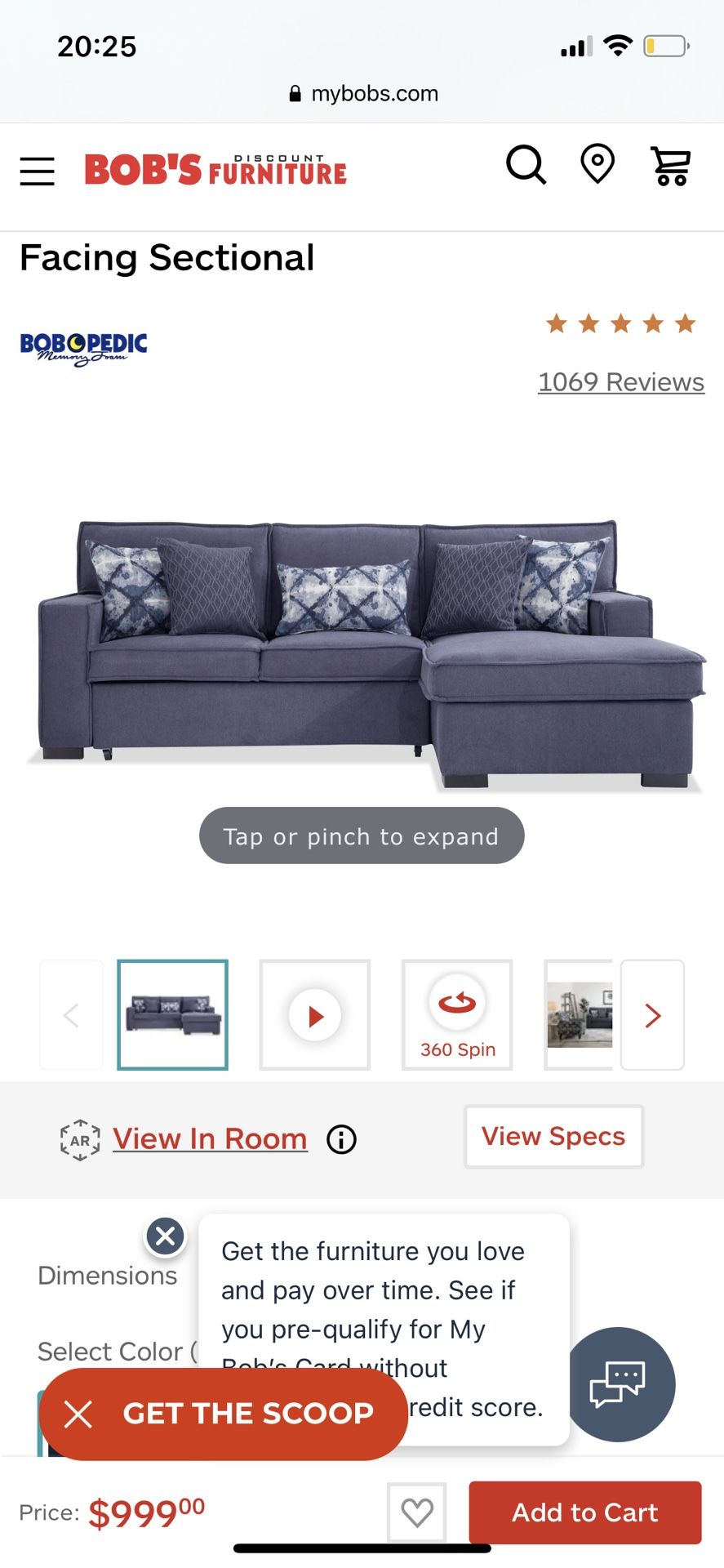Open the hamburger navigation menu
This screenshot has width=724, height=1568.
[x=36, y=171]
